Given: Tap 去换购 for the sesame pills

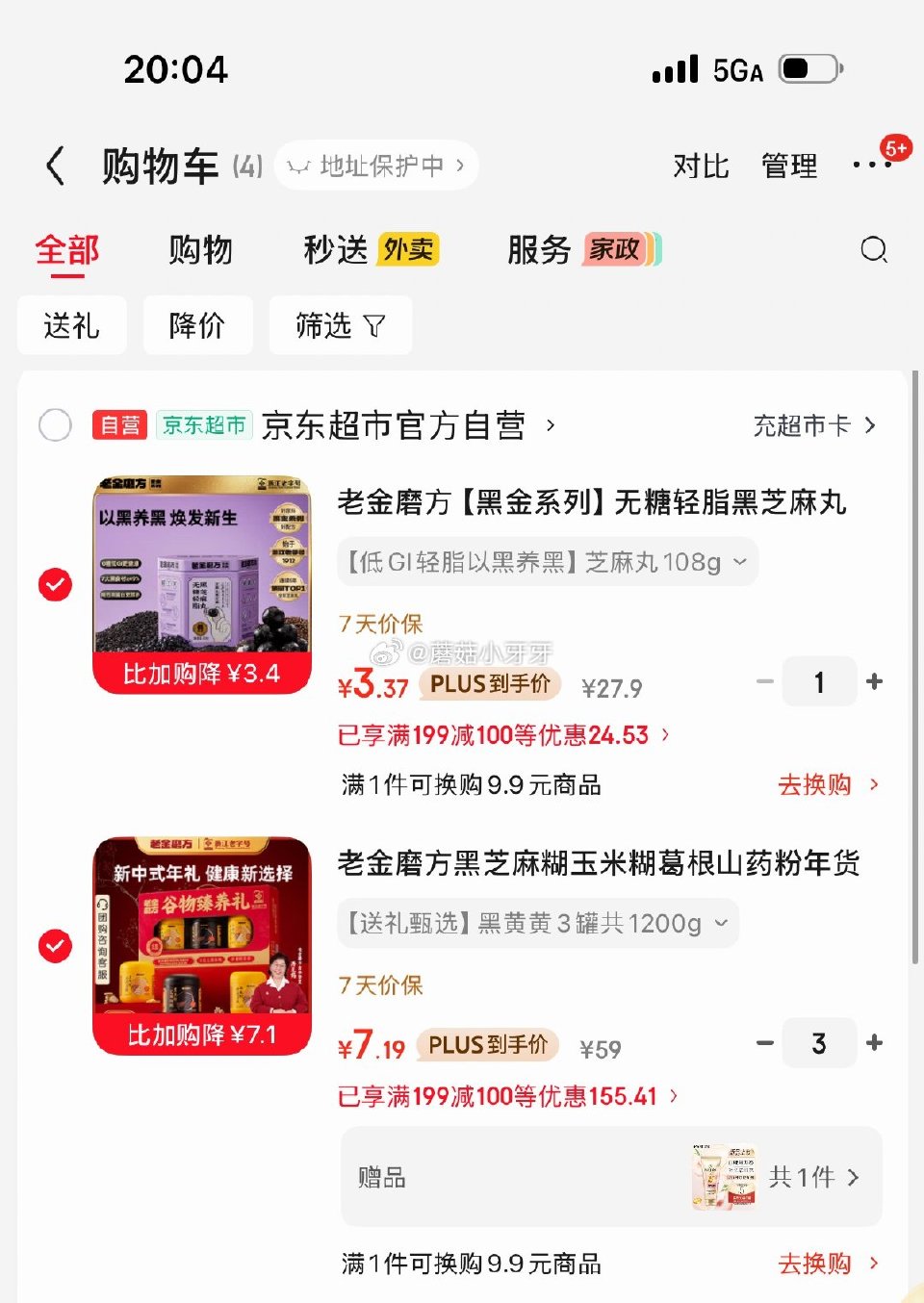Looking at the screenshot, I should point(814,784).
